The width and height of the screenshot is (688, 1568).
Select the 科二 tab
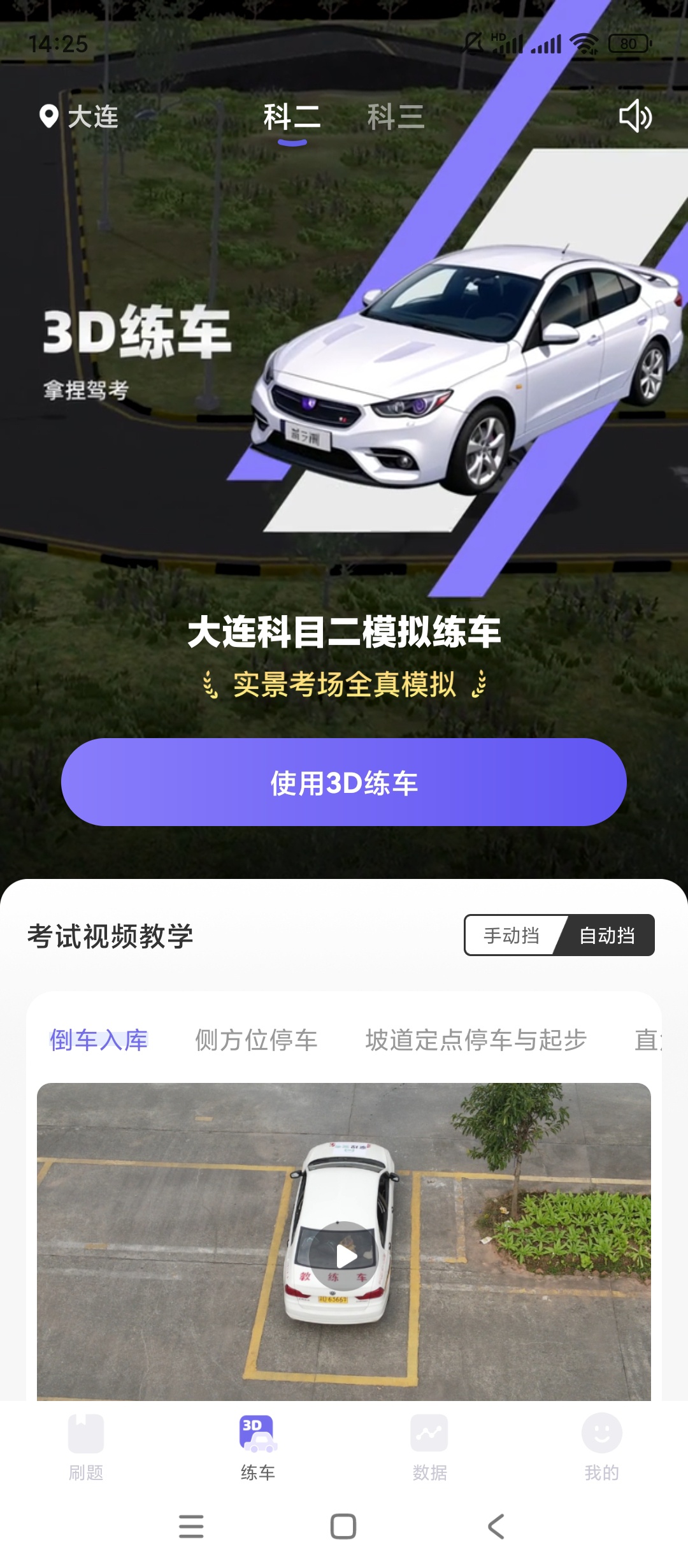pos(292,117)
